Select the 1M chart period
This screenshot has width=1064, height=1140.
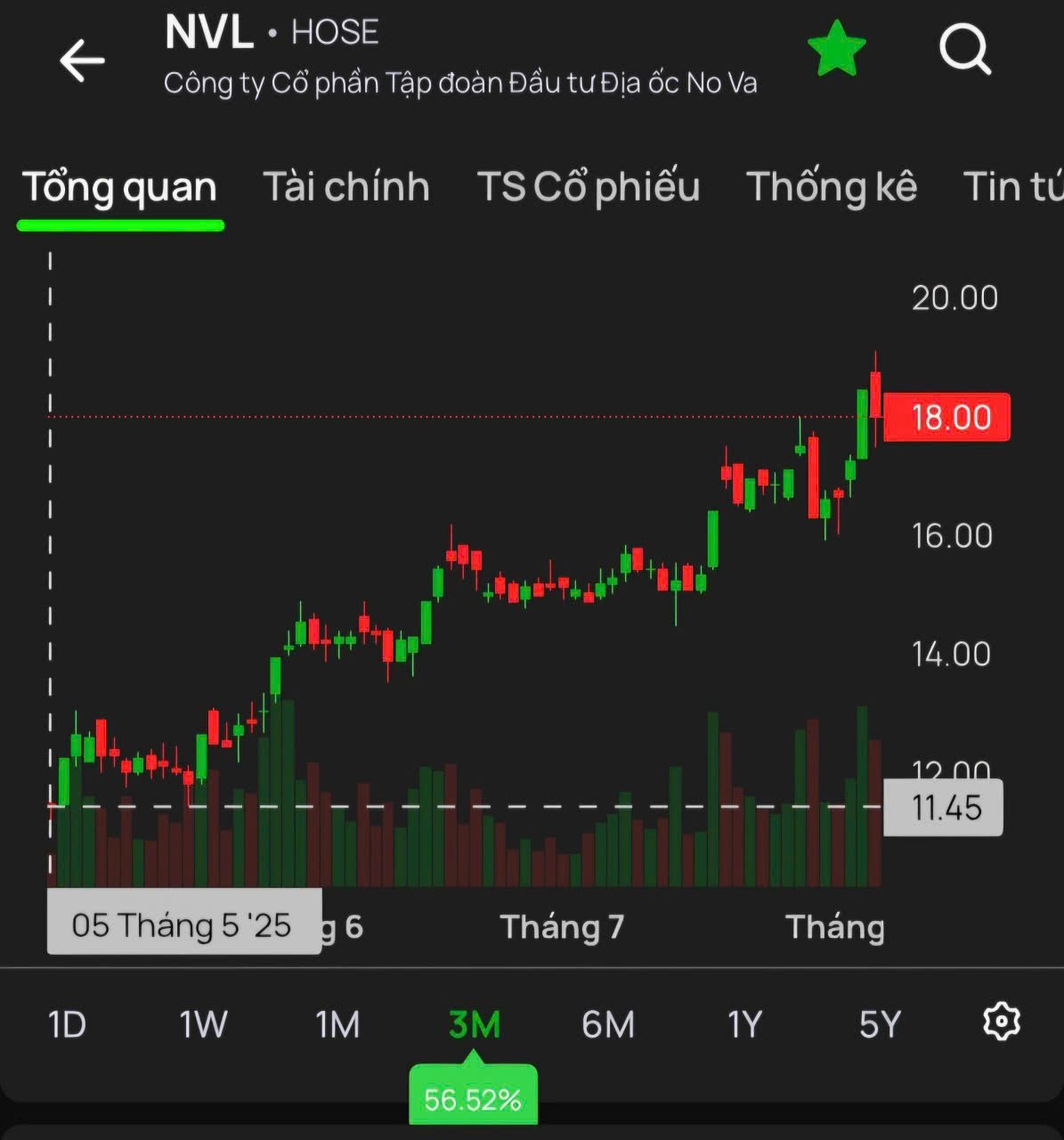tap(337, 1024)
